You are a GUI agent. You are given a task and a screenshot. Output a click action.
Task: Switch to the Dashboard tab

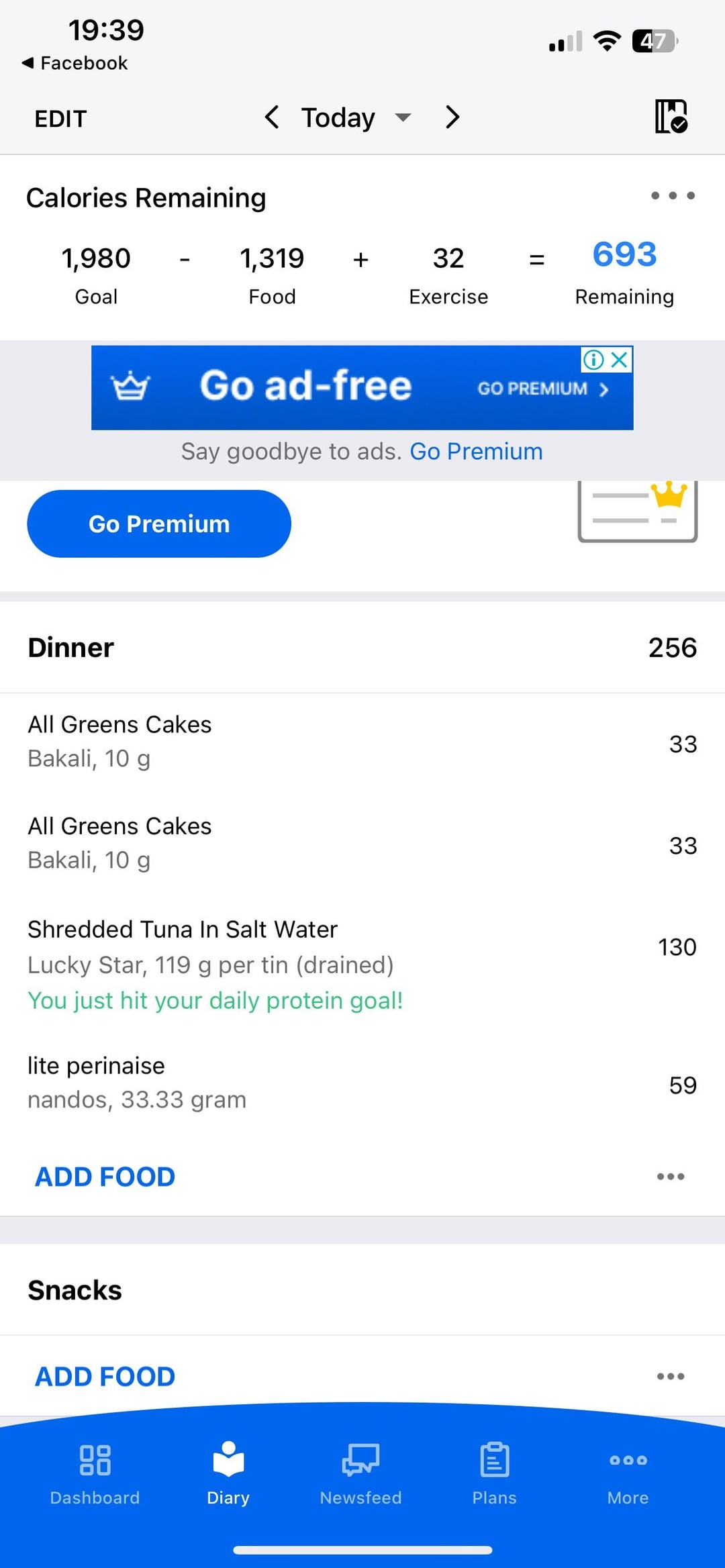click(95, 1473)
